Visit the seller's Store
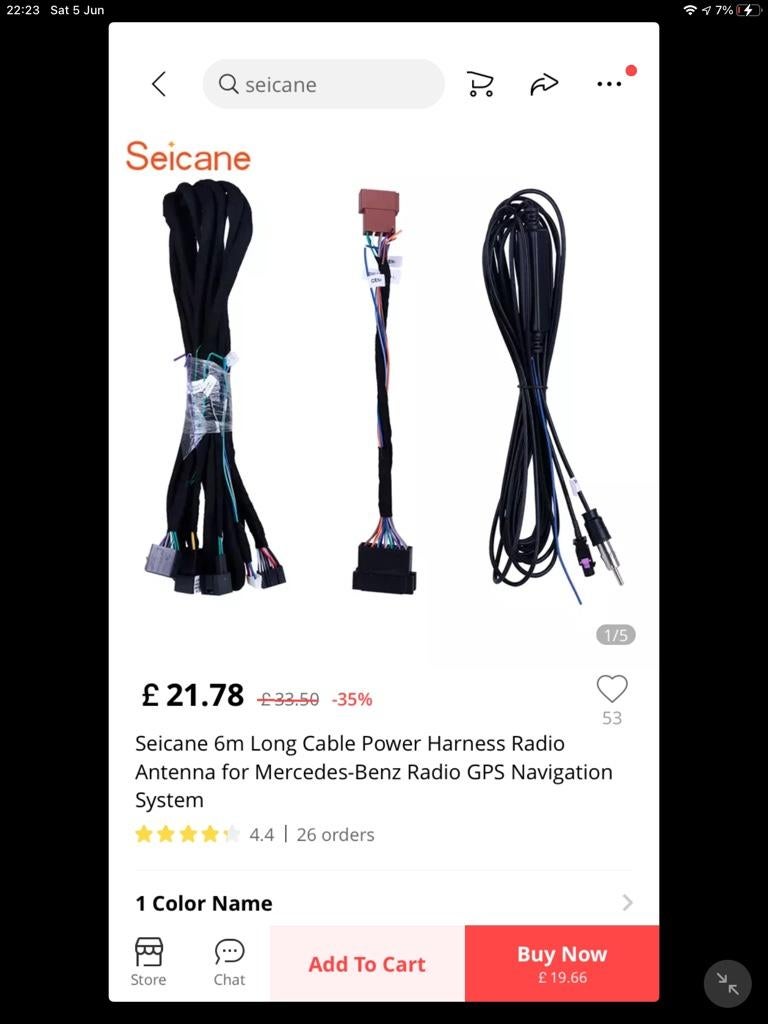The width and height of the screenshot is (768, 1024). (148, 962)
